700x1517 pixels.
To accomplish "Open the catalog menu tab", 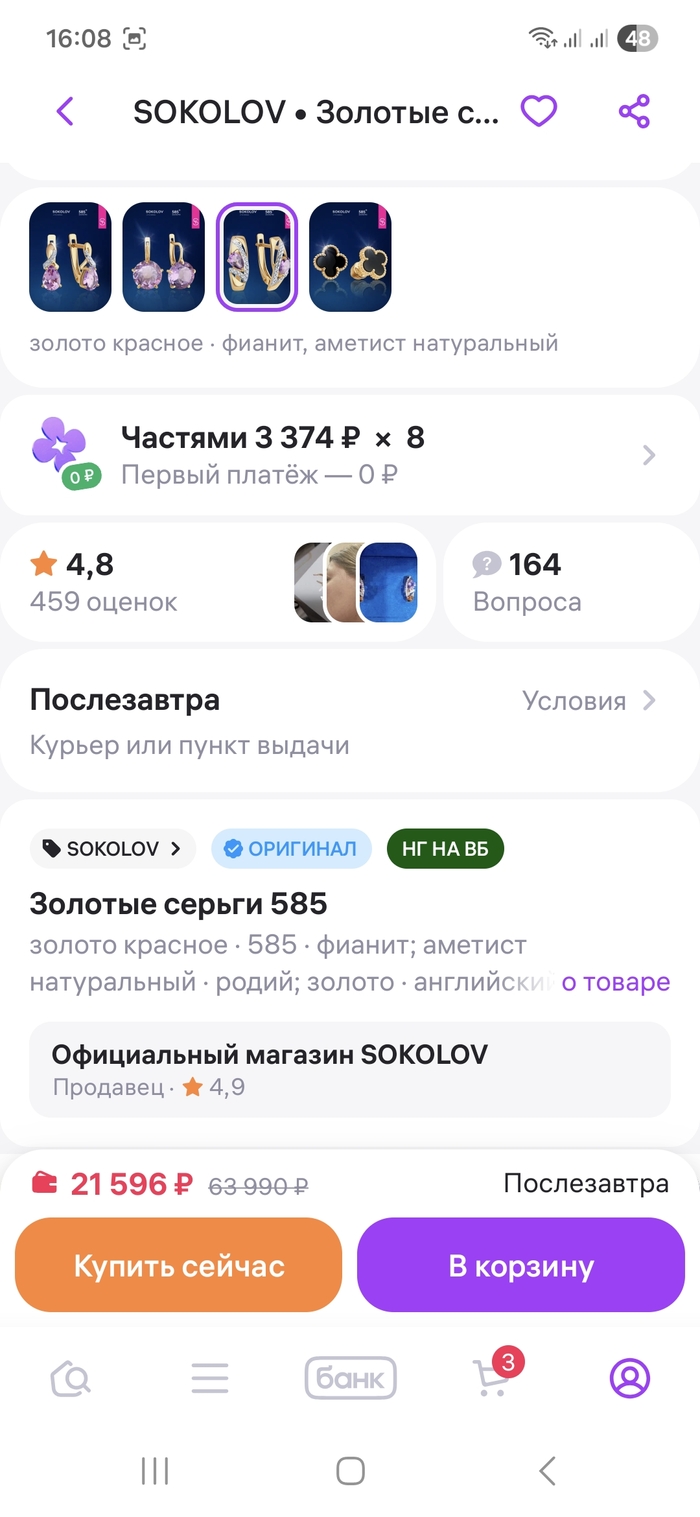I will pyautogui.click(x=210, y=1379).
